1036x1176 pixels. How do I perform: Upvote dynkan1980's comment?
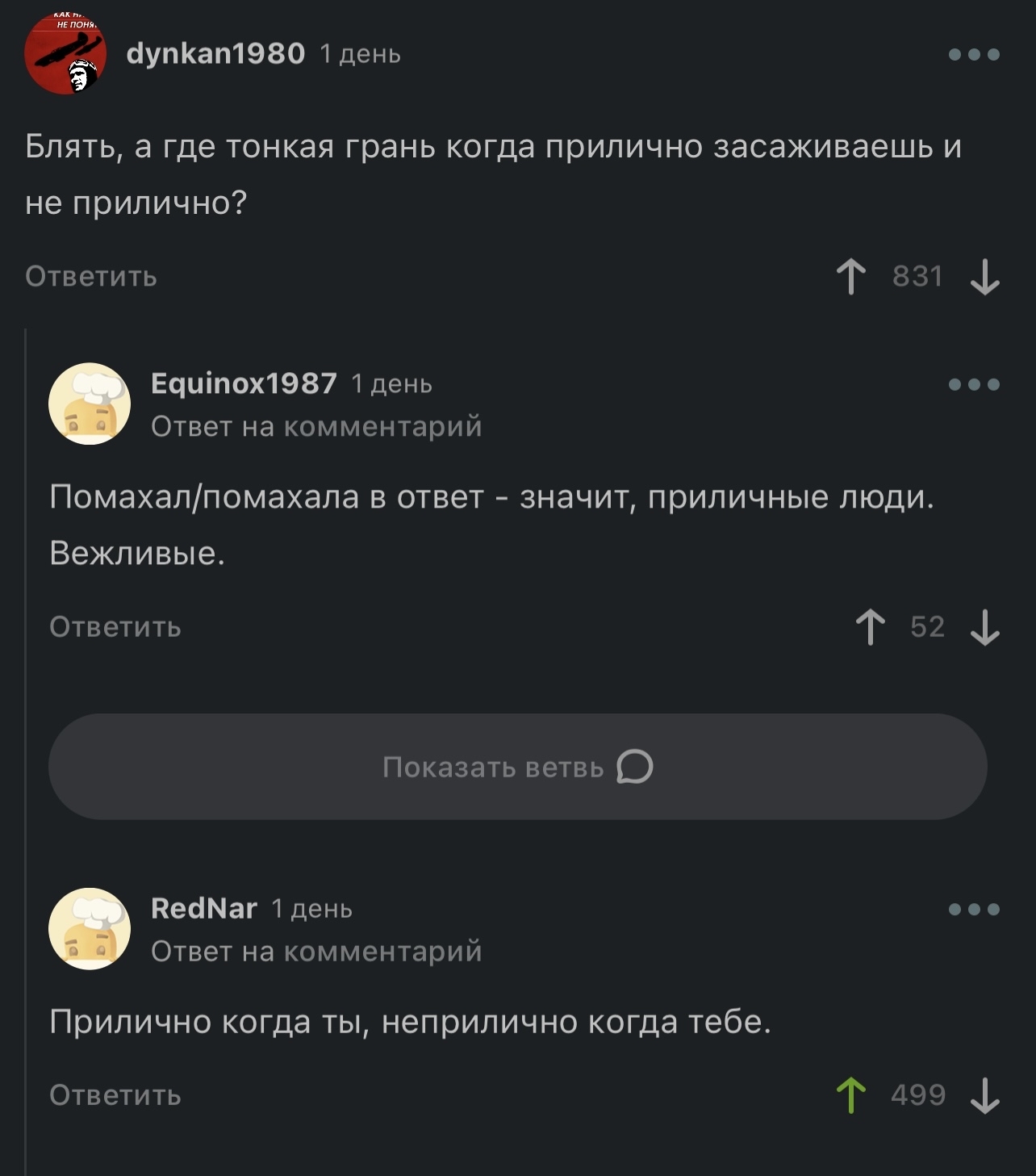(851, 276)
